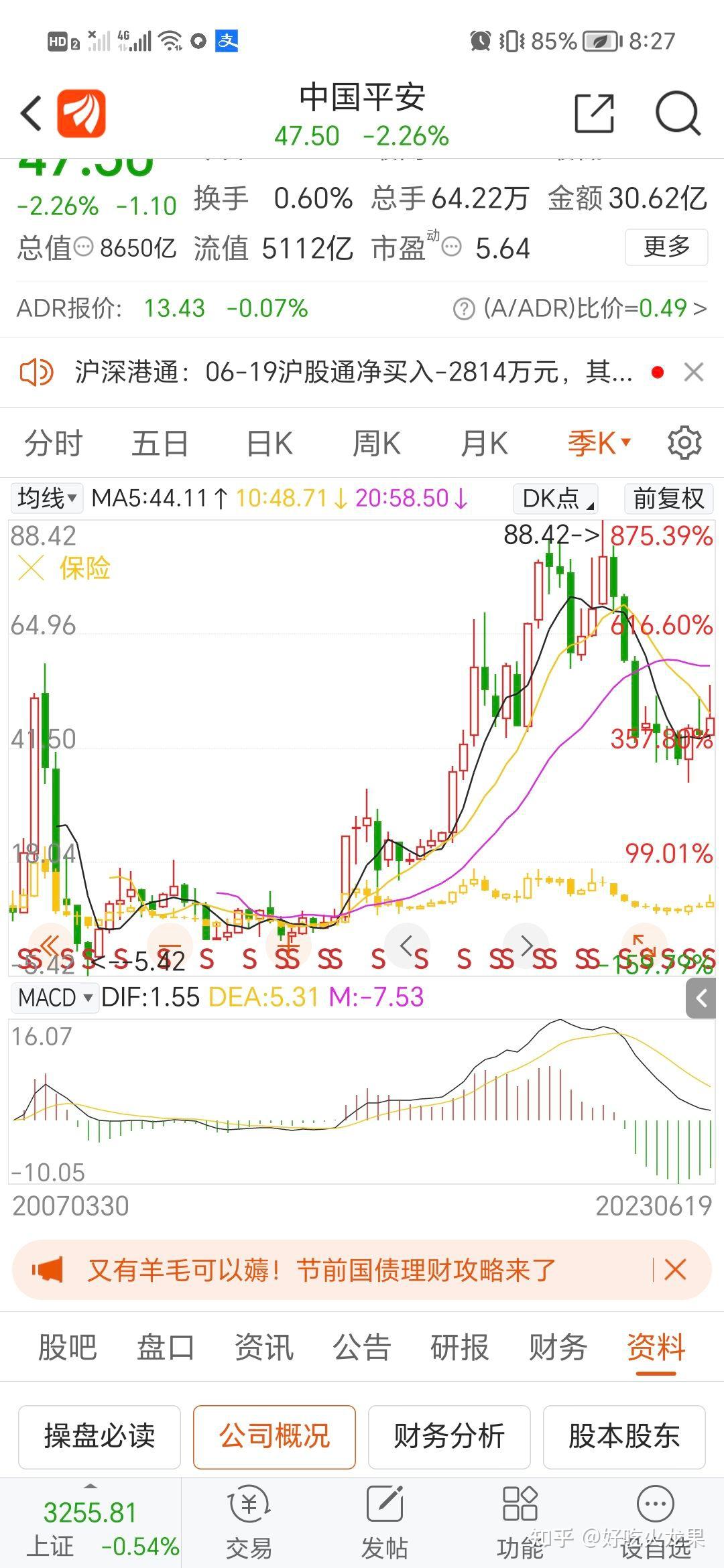Tap the 更多 button for more data

(x=666, y=247)
